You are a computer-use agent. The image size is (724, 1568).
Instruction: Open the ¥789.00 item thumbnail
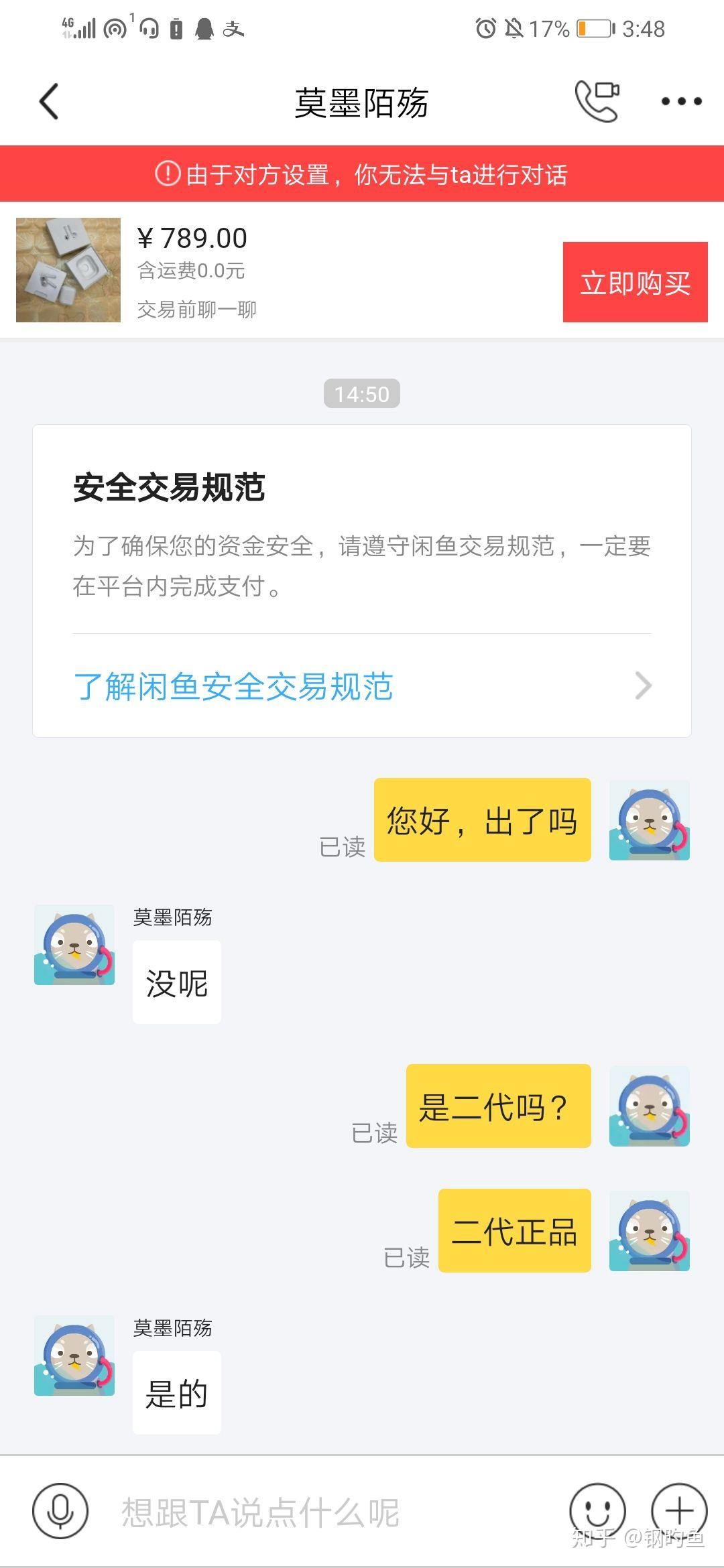coord(68,270)
